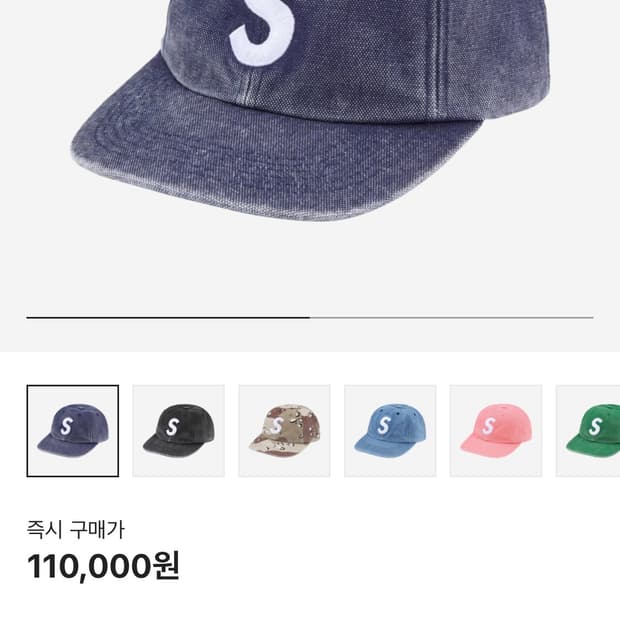The width and height of the screenshot is (620, 620).
Task: Pick the pink cap variant
Action: [496, 430]
